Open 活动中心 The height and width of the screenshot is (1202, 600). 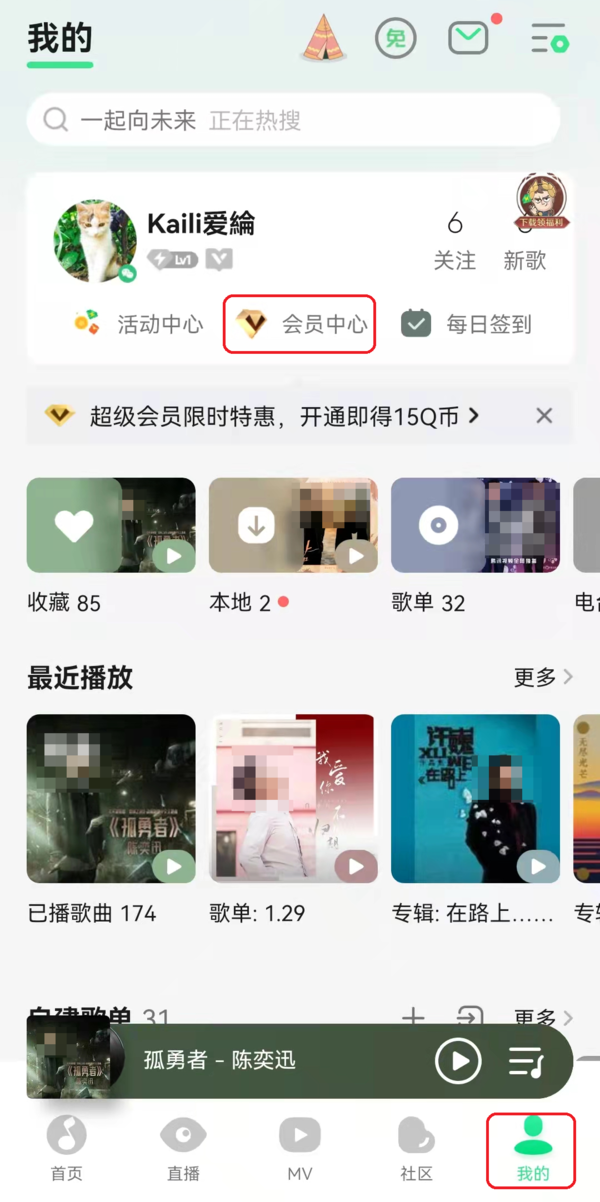pos(139,324)
